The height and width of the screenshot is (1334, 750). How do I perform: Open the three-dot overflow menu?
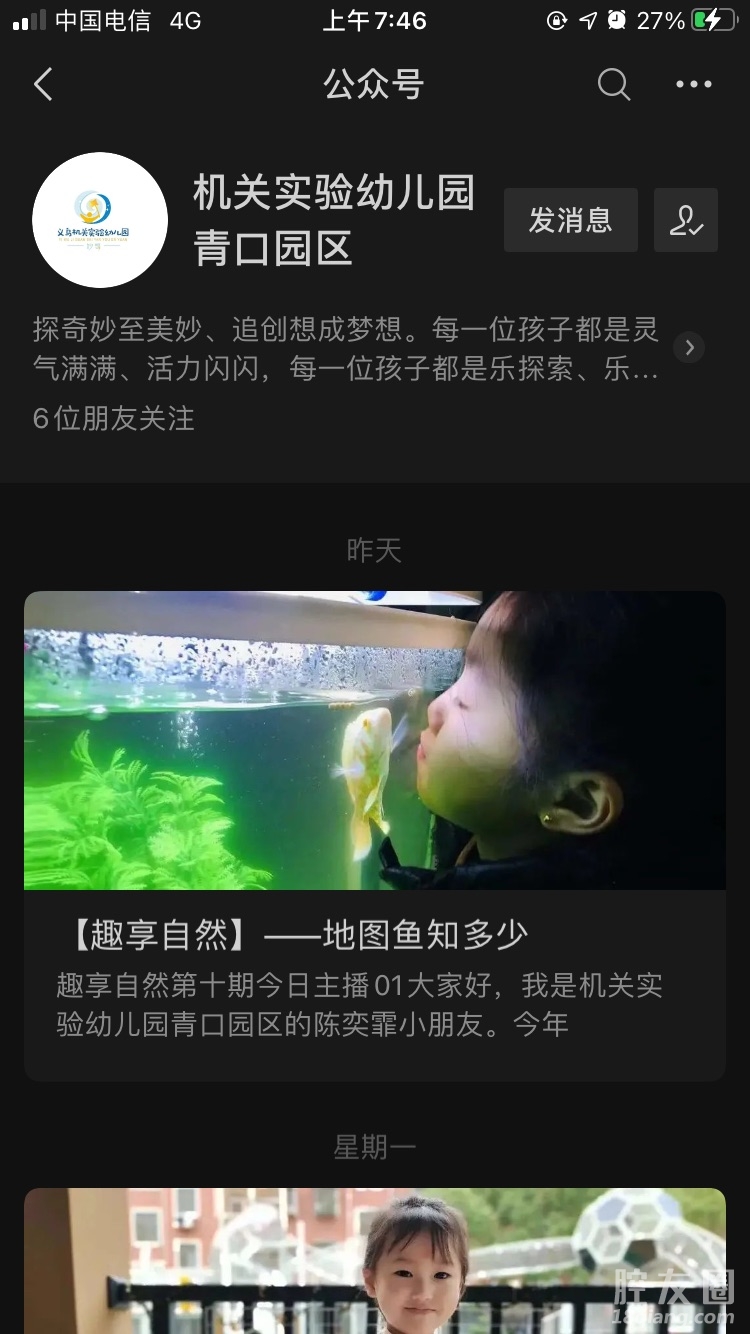click(x=693, y=85)
